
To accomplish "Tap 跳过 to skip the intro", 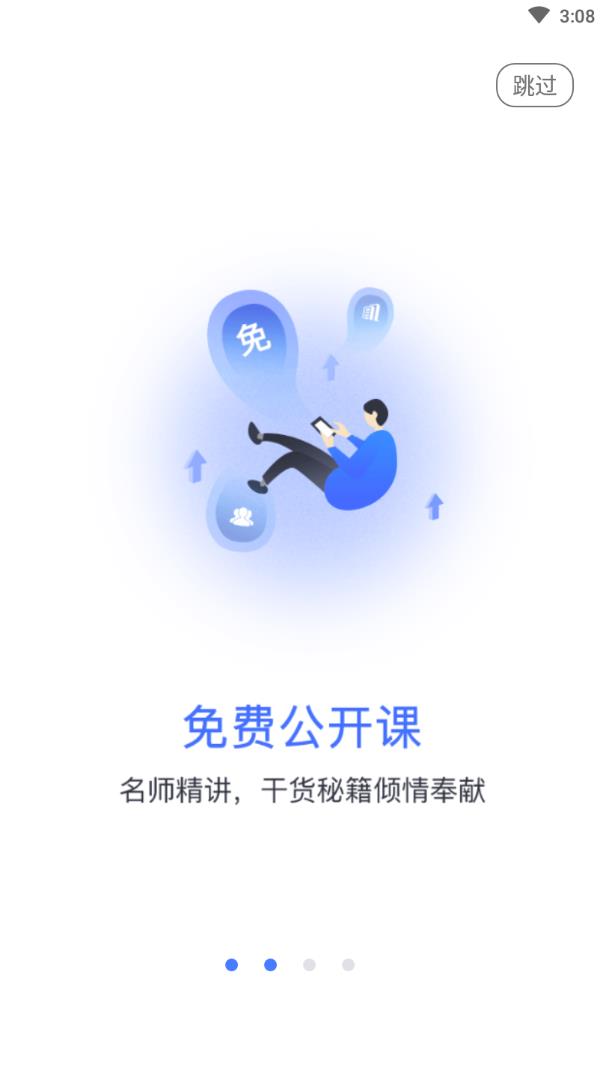I will click(x=534, y=85).
